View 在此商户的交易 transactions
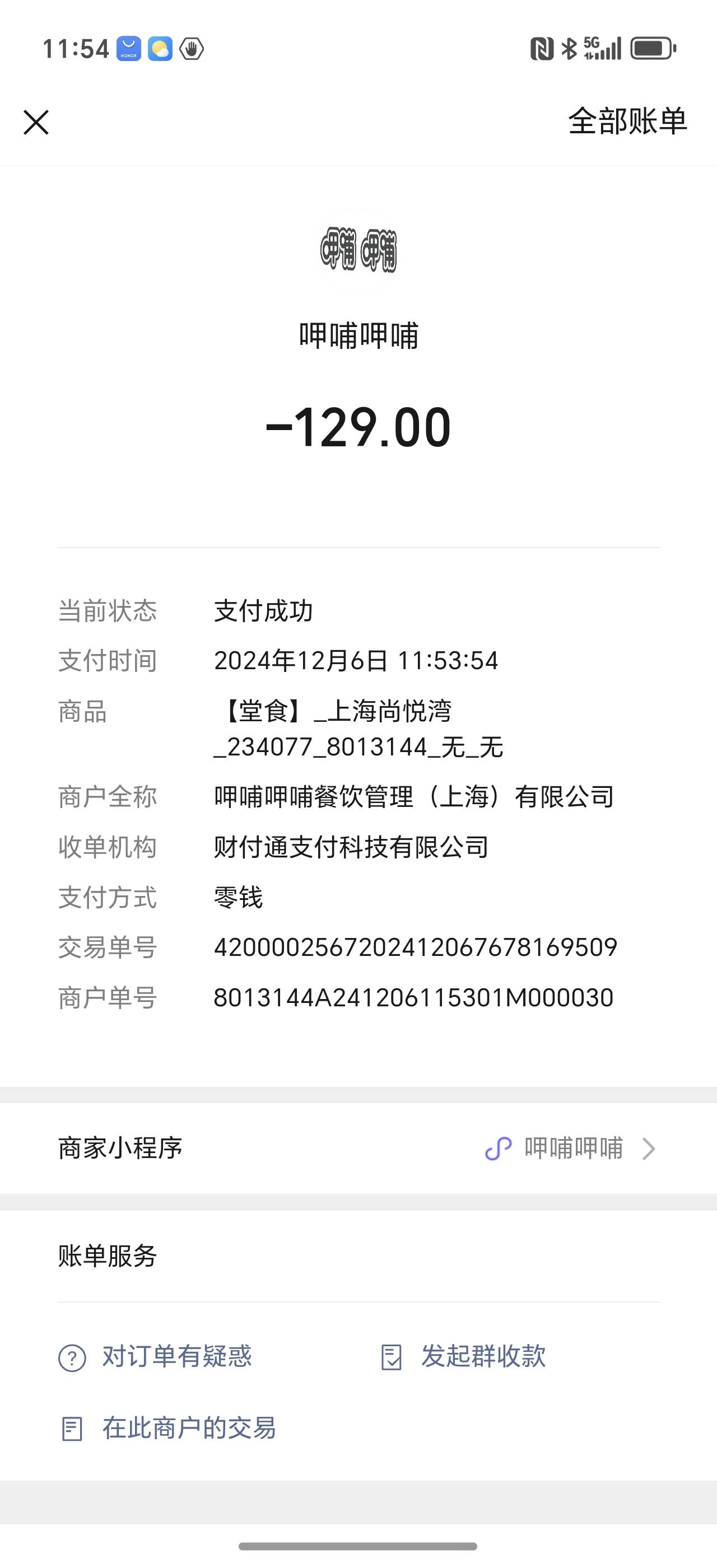717x1568 pixels. pyautogui.click(x=168, y=1428)
